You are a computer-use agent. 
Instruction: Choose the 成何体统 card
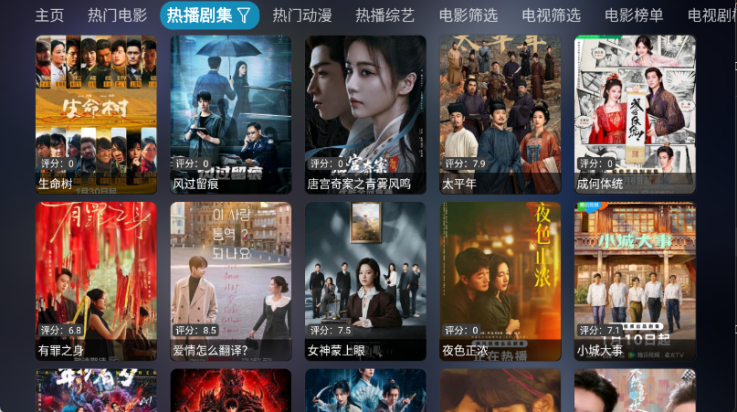[x=634, y=113]
